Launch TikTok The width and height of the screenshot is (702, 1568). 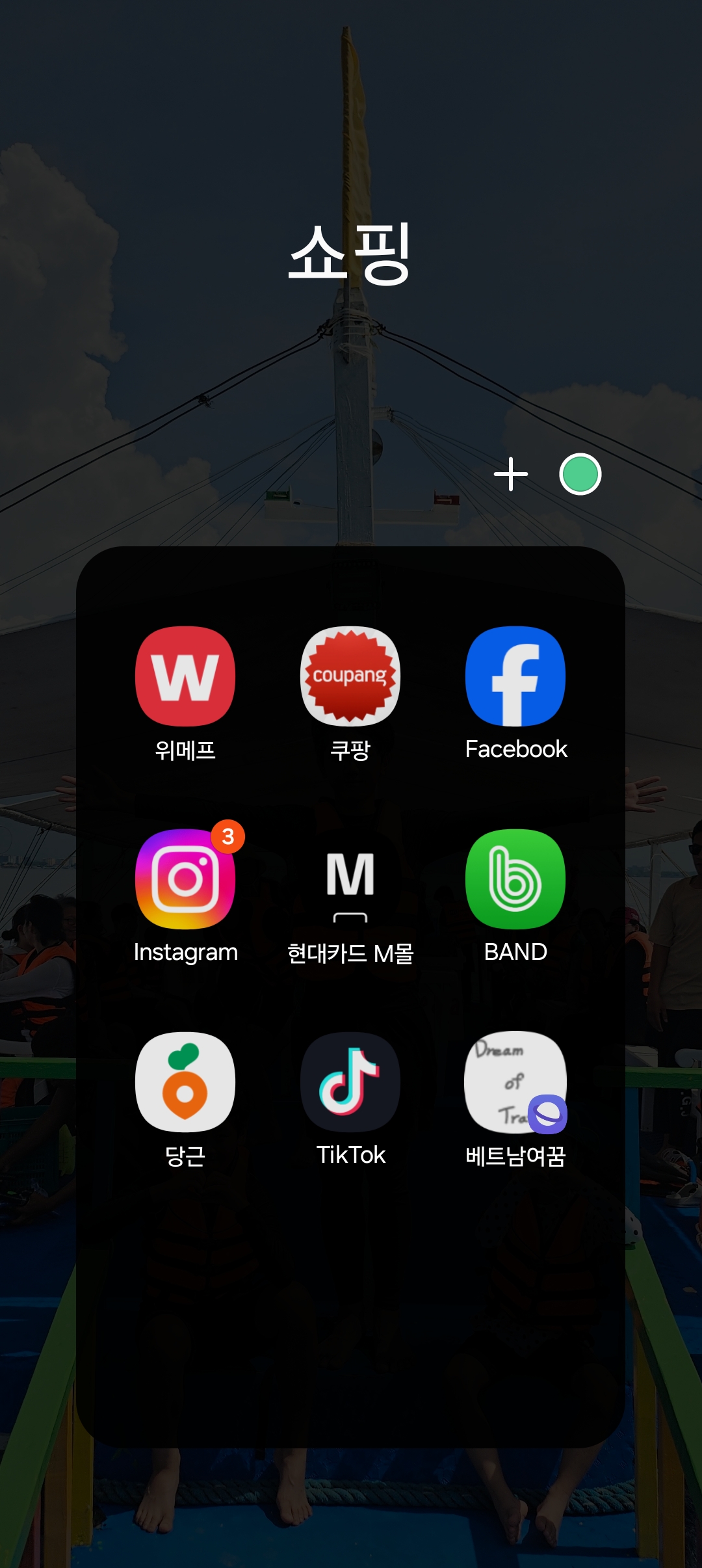[350, 1082]
